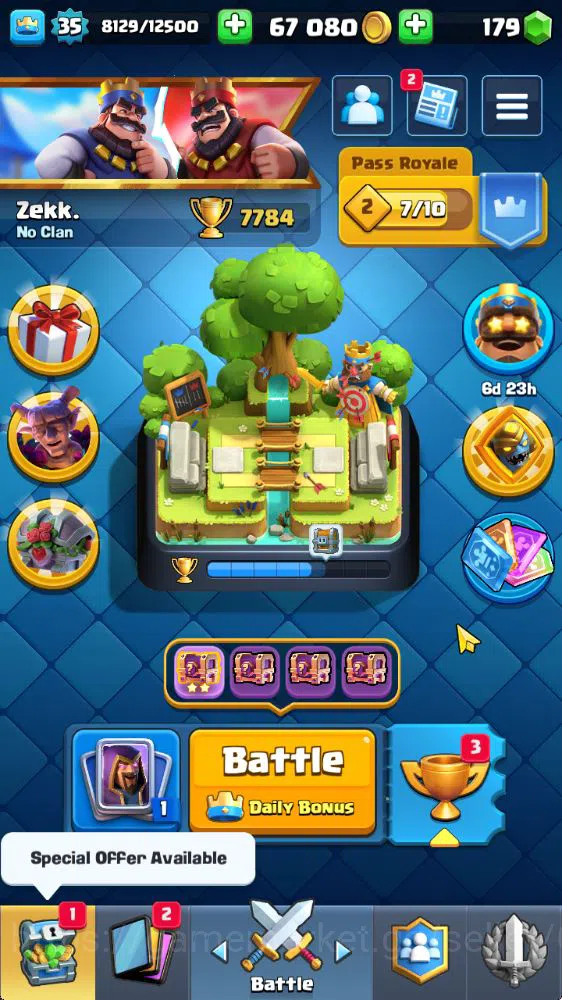Tap the first chest slot with stars

(199, 672)
